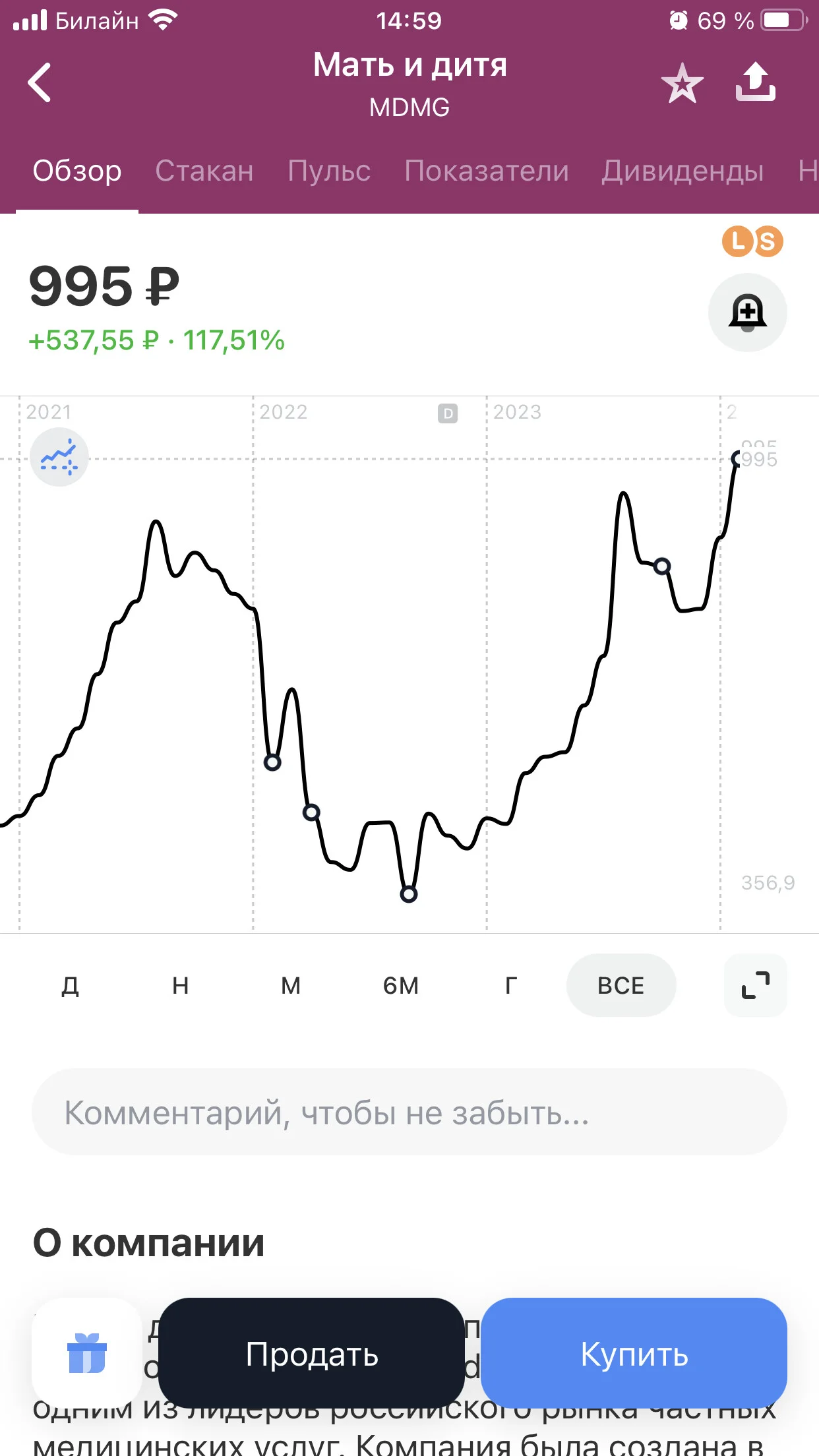Open the Дивиденды tab
819x1456 pixels.
[682, 171]
